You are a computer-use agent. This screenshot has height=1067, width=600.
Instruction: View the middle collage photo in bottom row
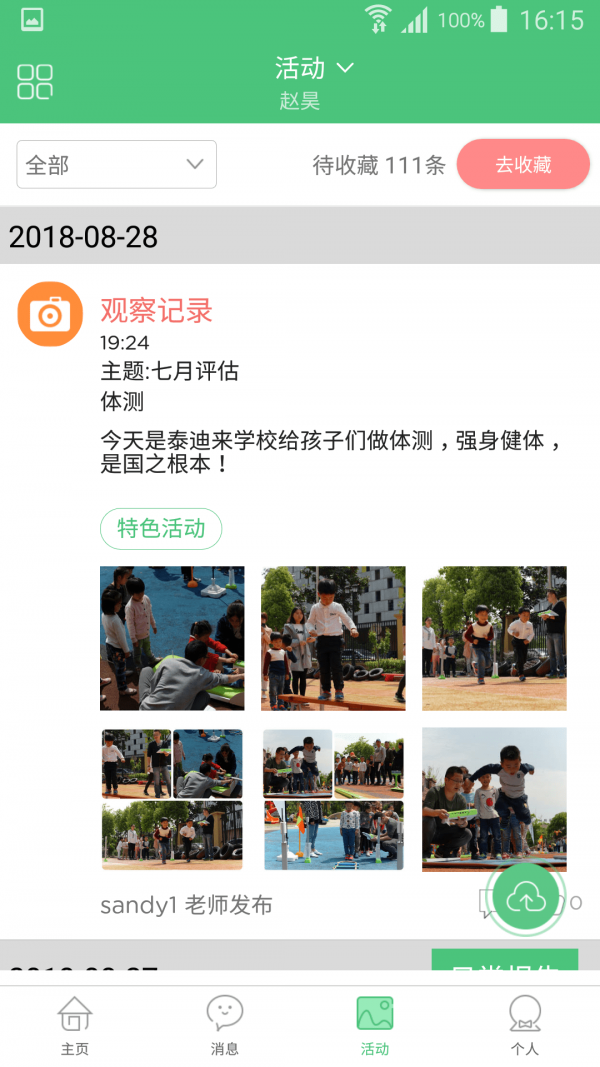coord(333,799)
